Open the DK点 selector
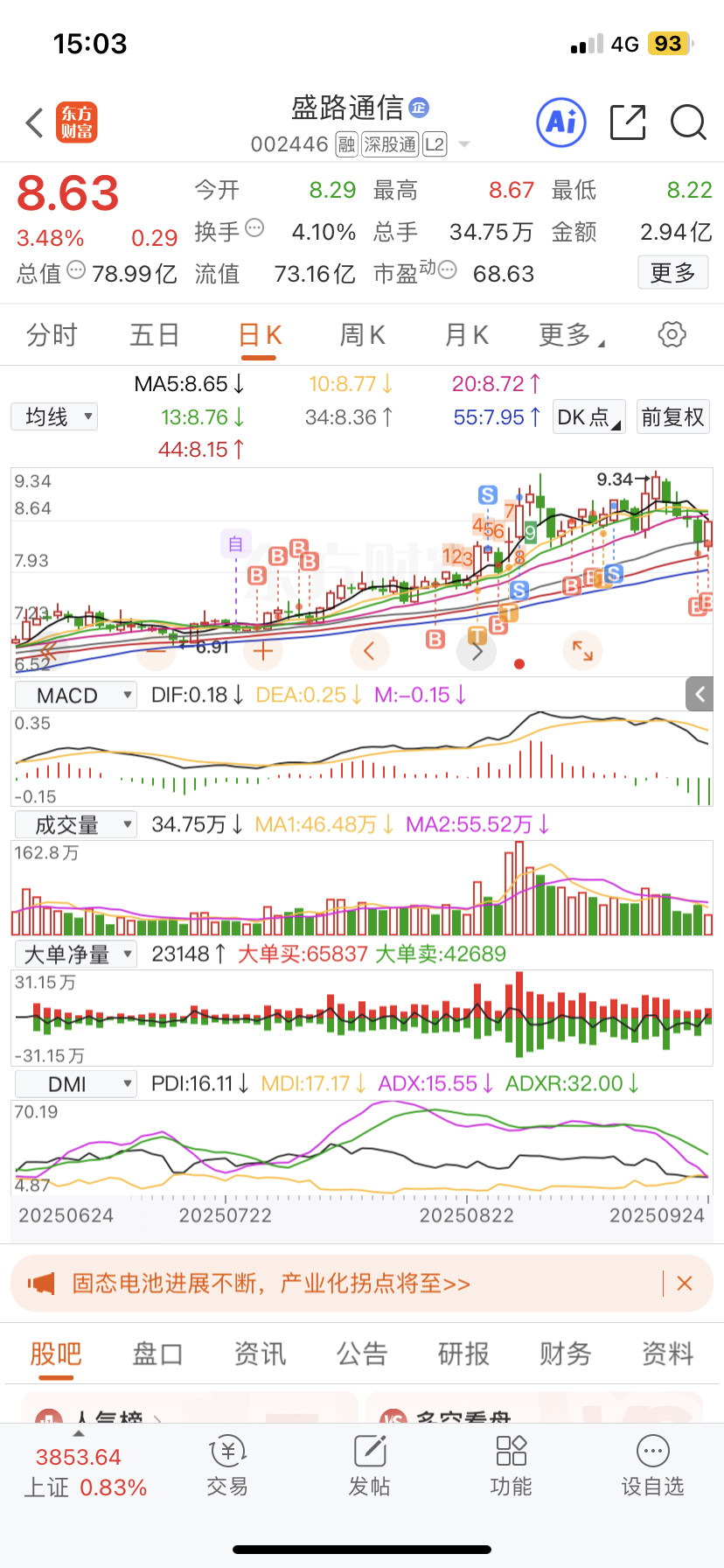724x1568 pixels. tap(588, 417)
